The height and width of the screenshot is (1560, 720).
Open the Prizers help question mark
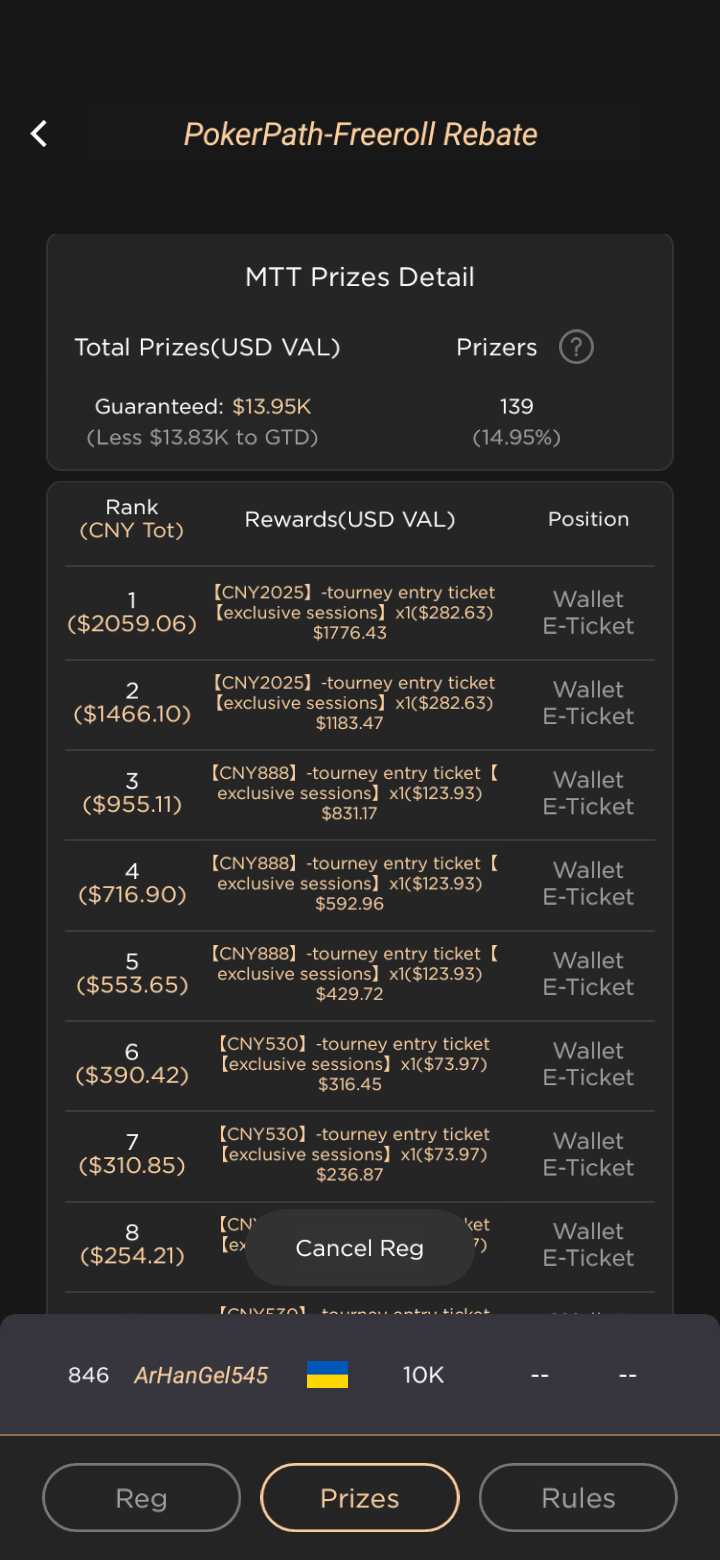(576, 347)
